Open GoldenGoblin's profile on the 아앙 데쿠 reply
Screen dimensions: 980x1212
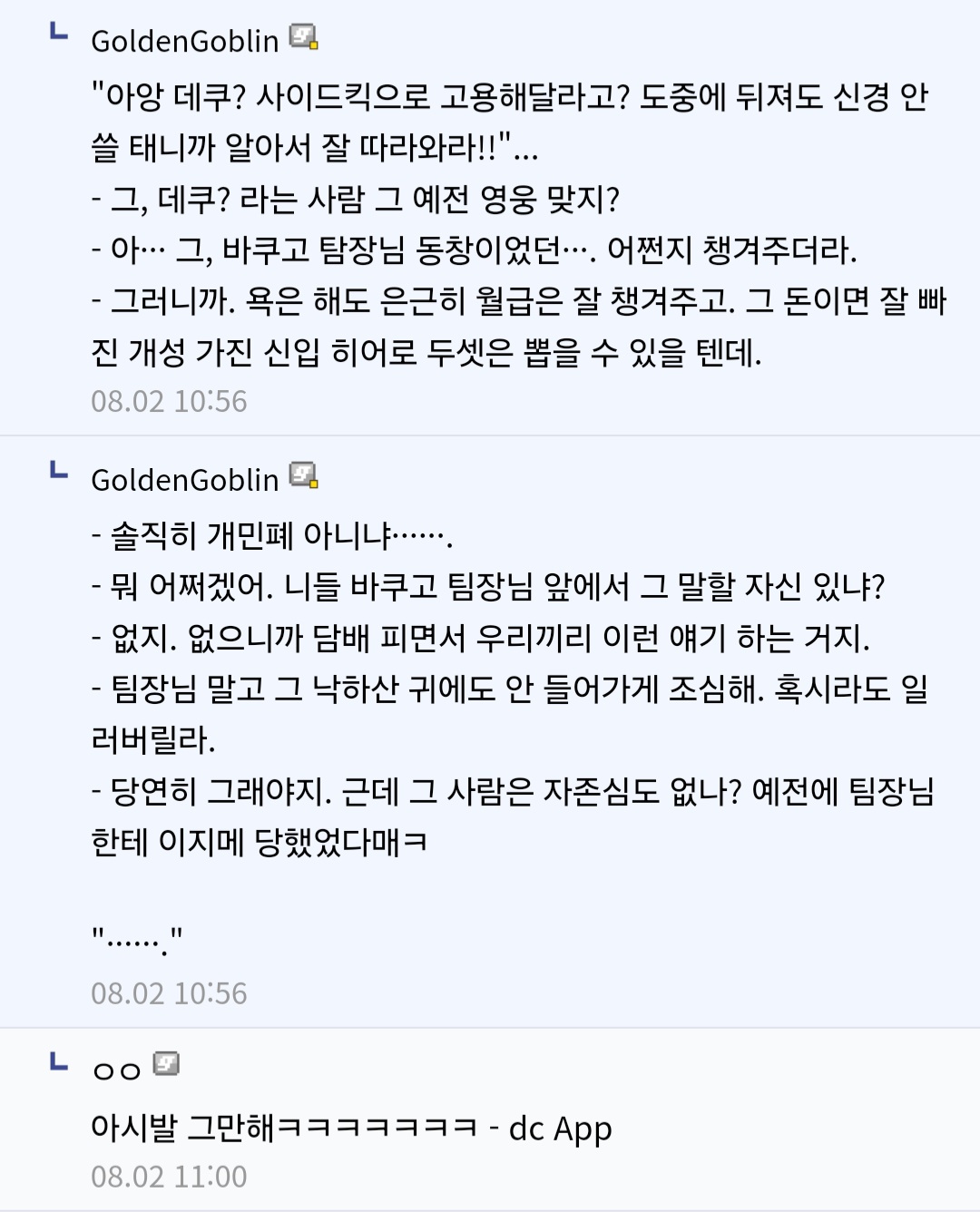[184, 41]
